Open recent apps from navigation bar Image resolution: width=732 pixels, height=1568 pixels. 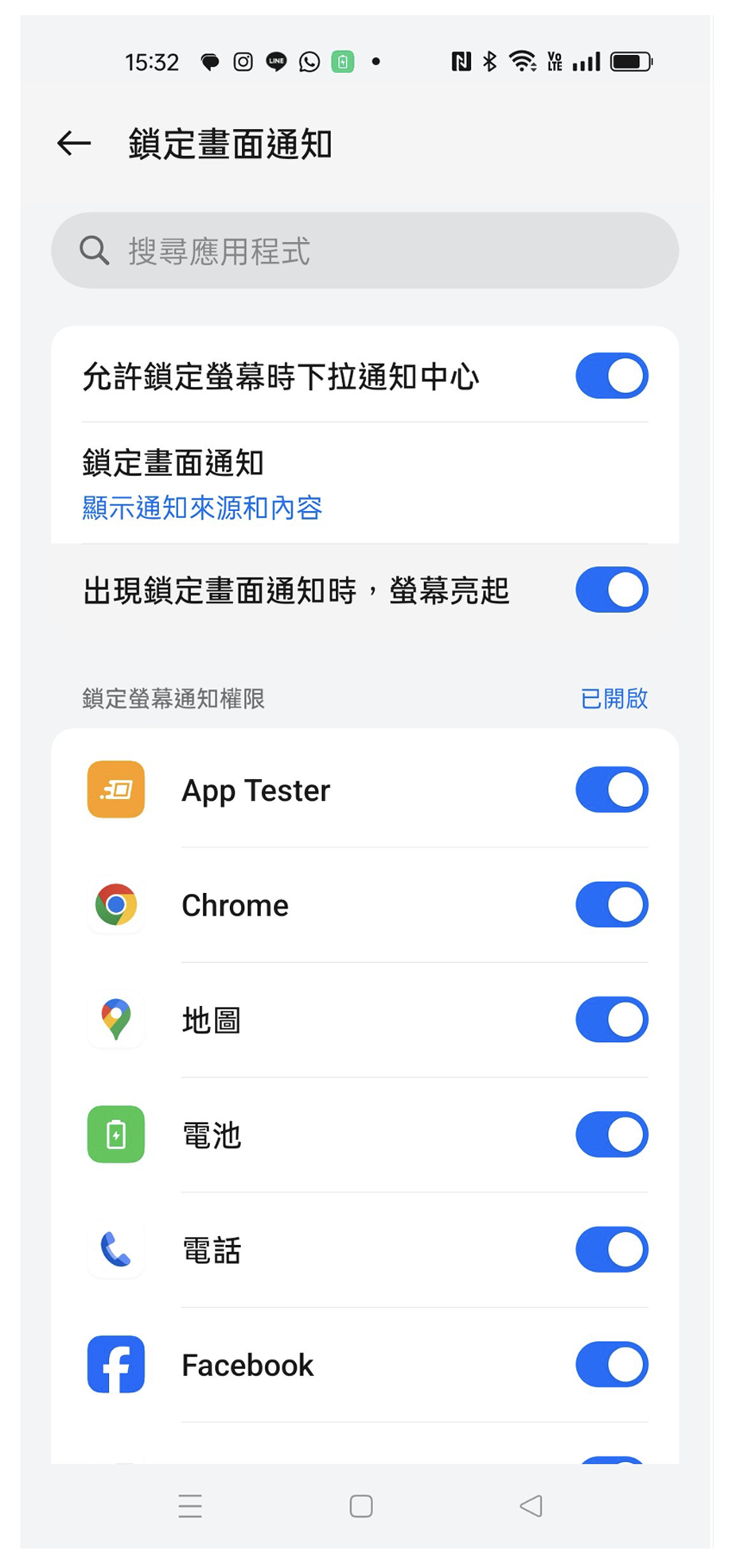pyautogui.click(x=190, y=1506)
